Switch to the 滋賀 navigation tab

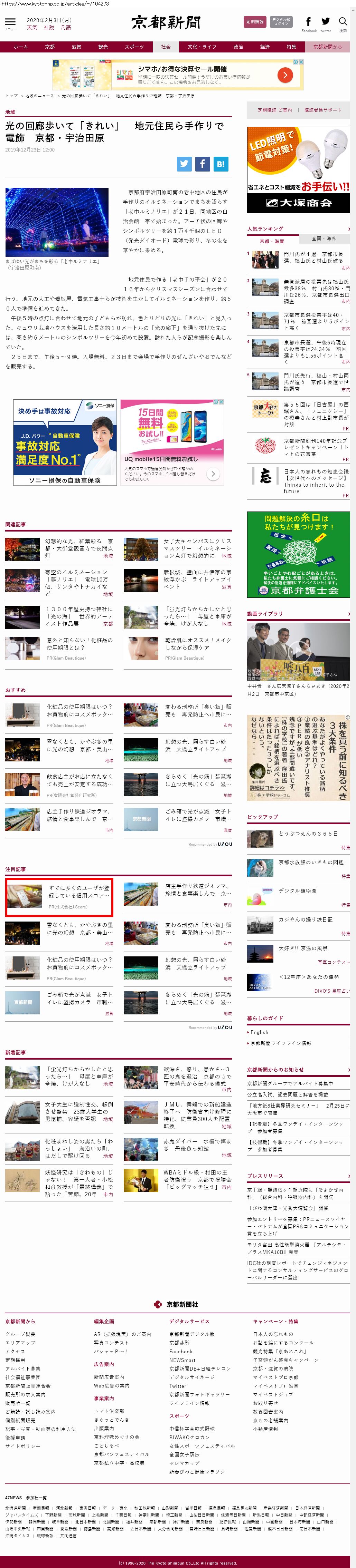coord(76,47)
